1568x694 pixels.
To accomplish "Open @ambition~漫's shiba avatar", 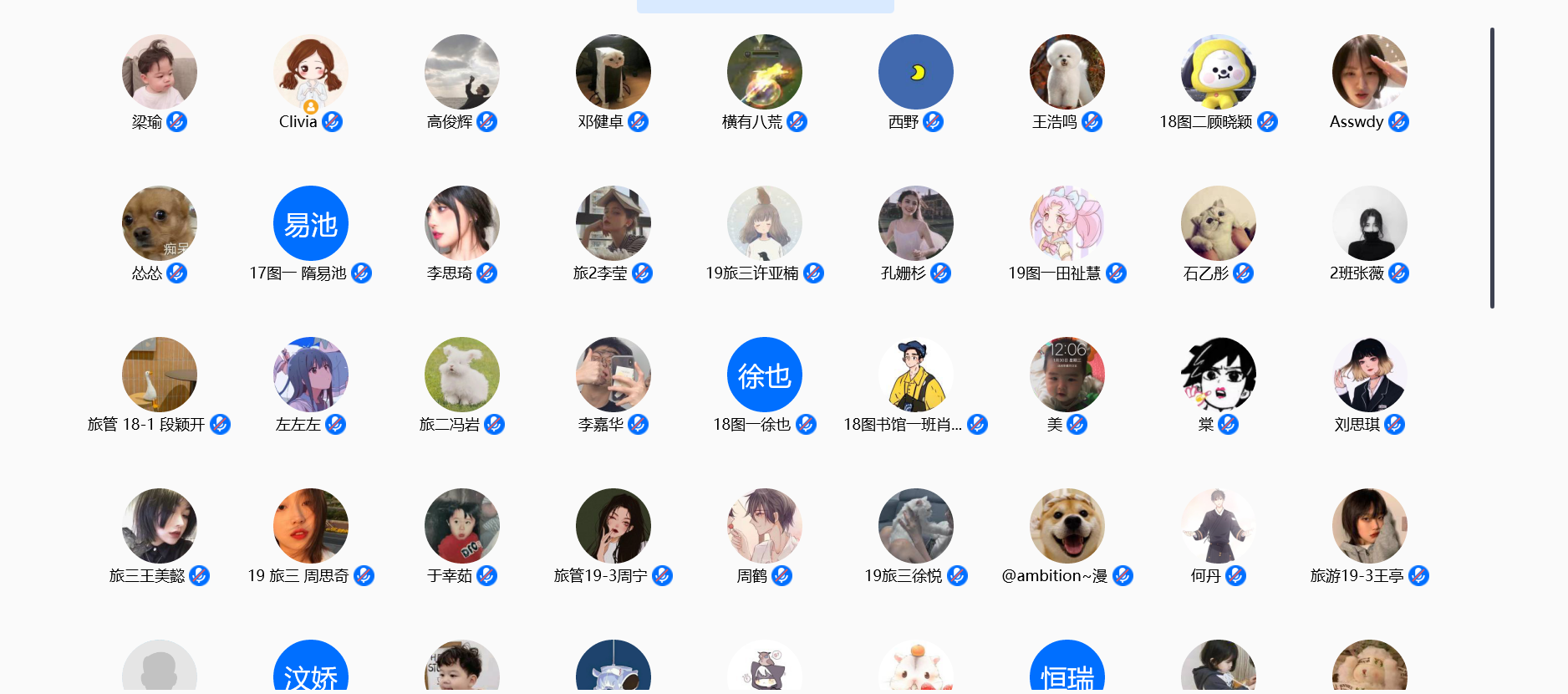I will [x=1067, y=526].
